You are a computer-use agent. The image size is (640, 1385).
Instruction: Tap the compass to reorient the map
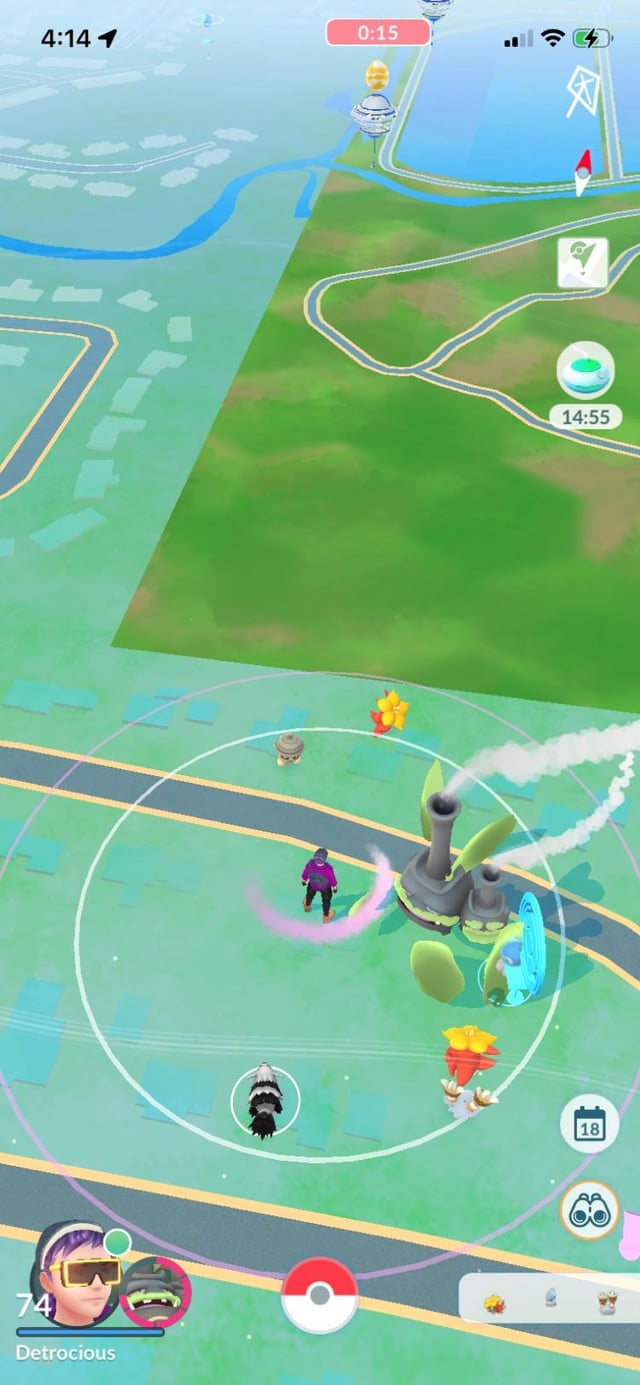[583, 172]
